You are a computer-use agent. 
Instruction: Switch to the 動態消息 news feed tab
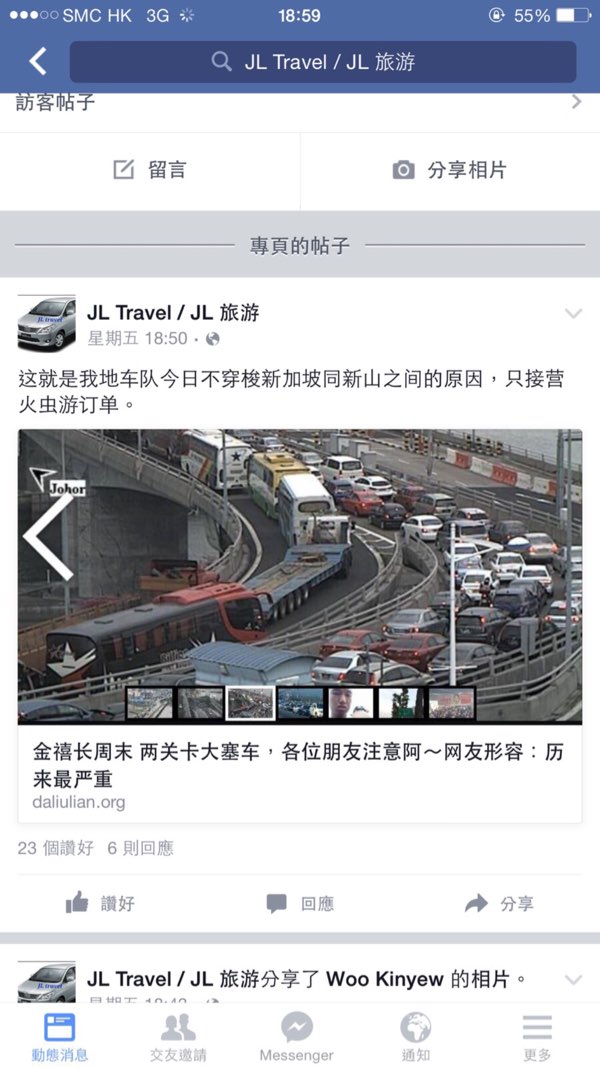click(60, 1036)
